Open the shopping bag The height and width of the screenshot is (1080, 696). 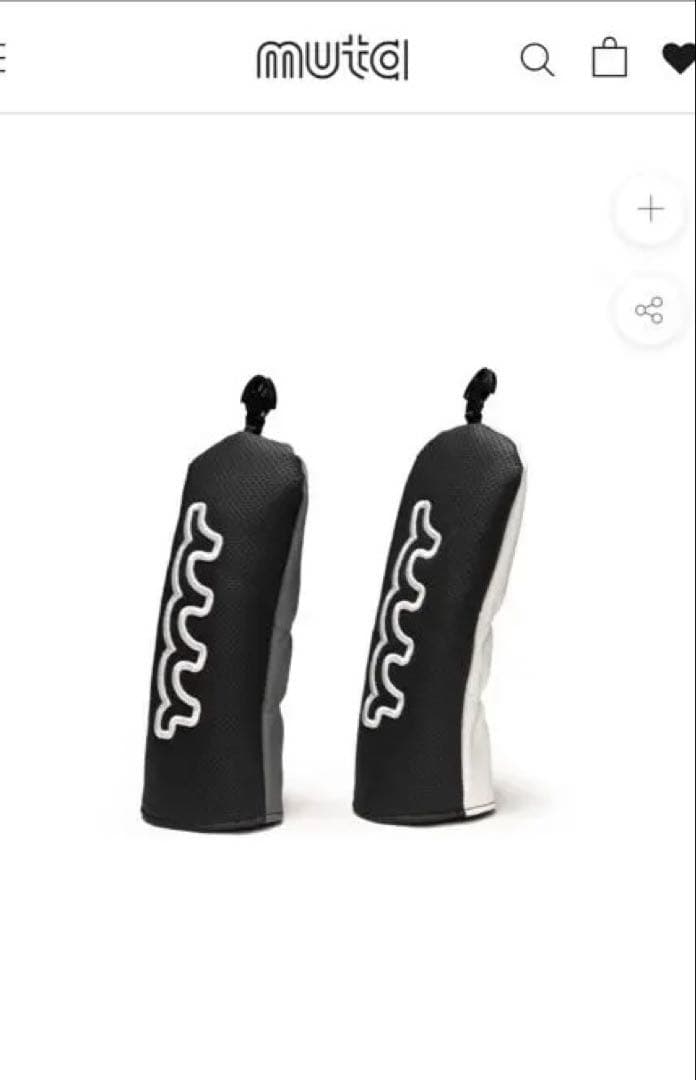click(609, 58)
